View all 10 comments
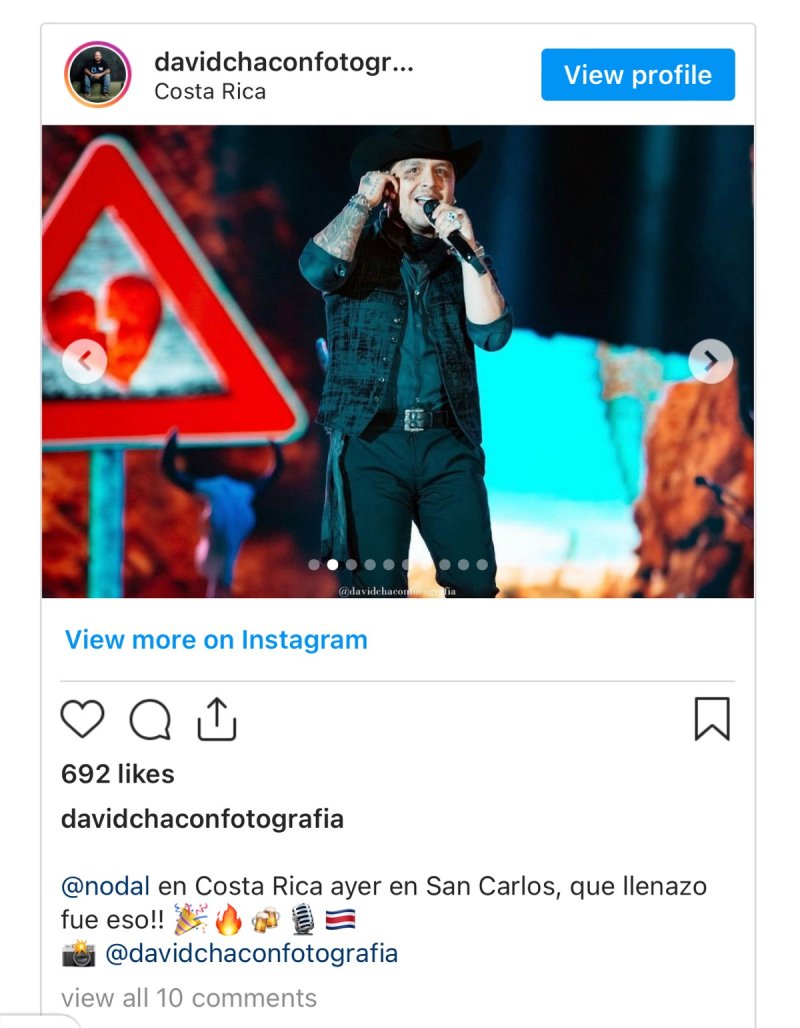 pyautogui.click(x=188, y=997)
